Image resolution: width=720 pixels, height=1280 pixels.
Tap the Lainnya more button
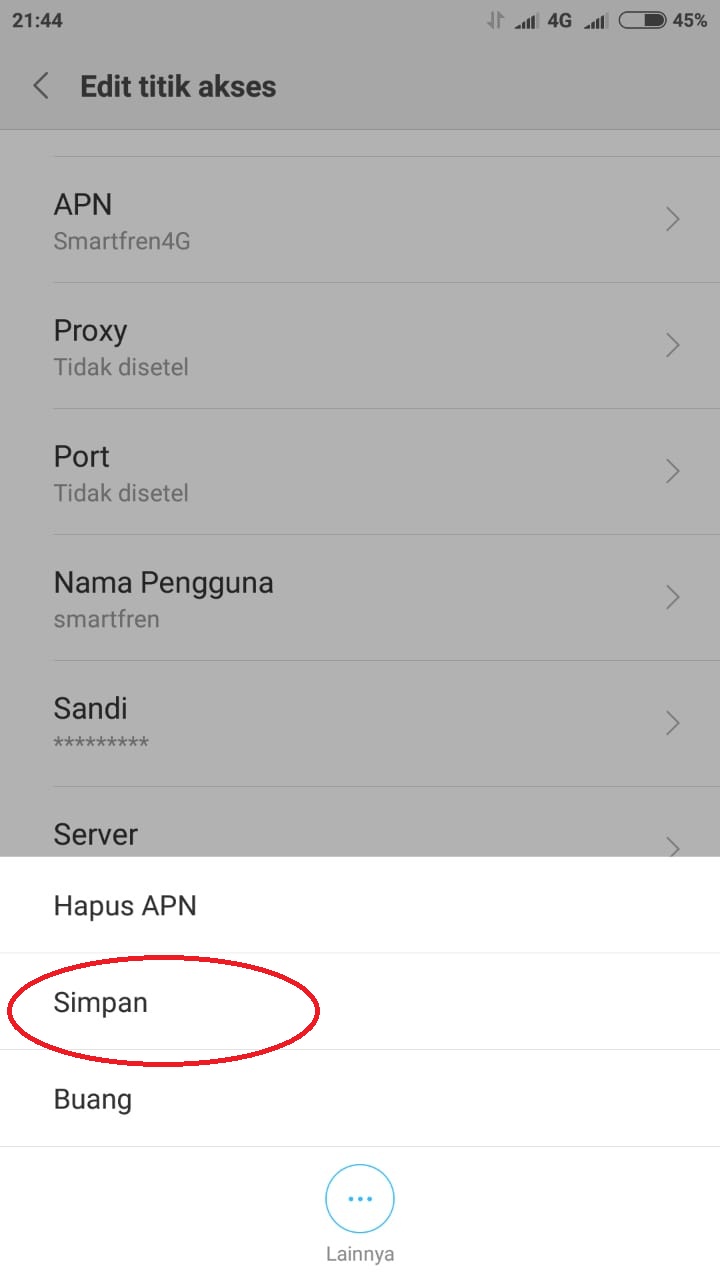(360, 1199)
